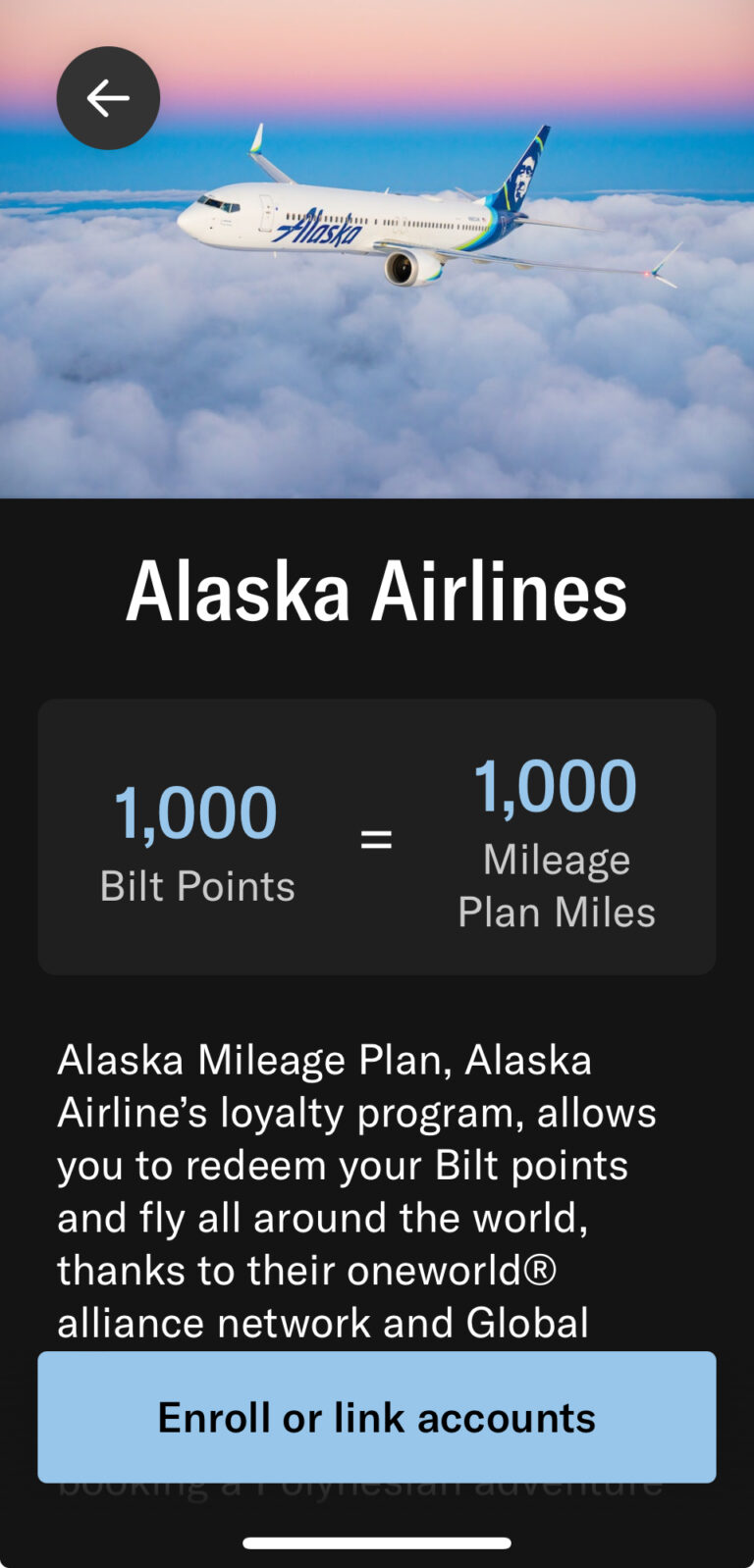
Task: Tap the Mileage Plan Miles label
Action: 556,884
